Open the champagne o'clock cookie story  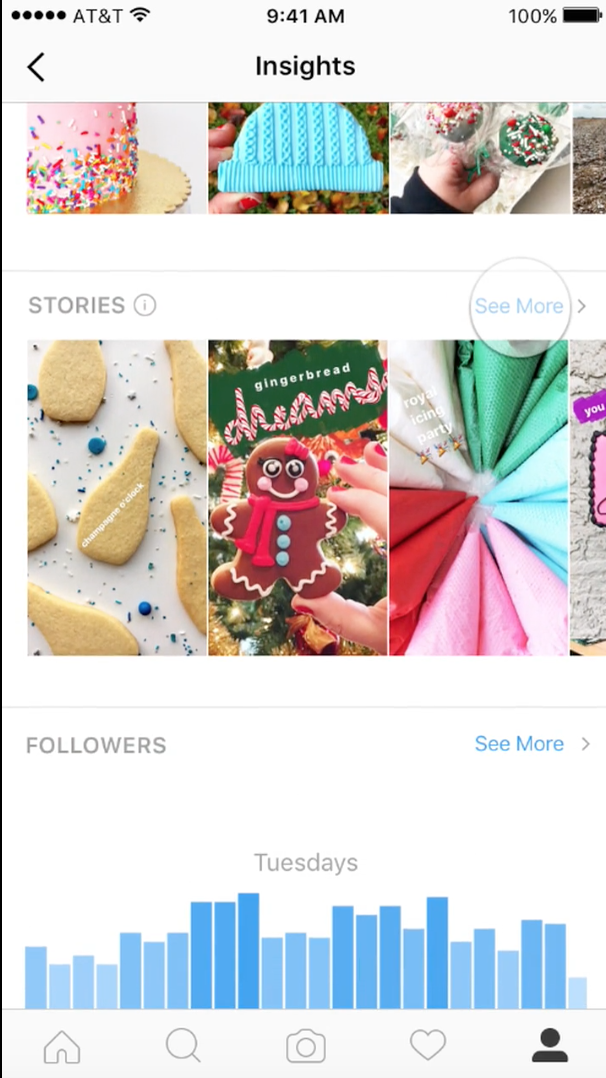(x=117, y=498)
